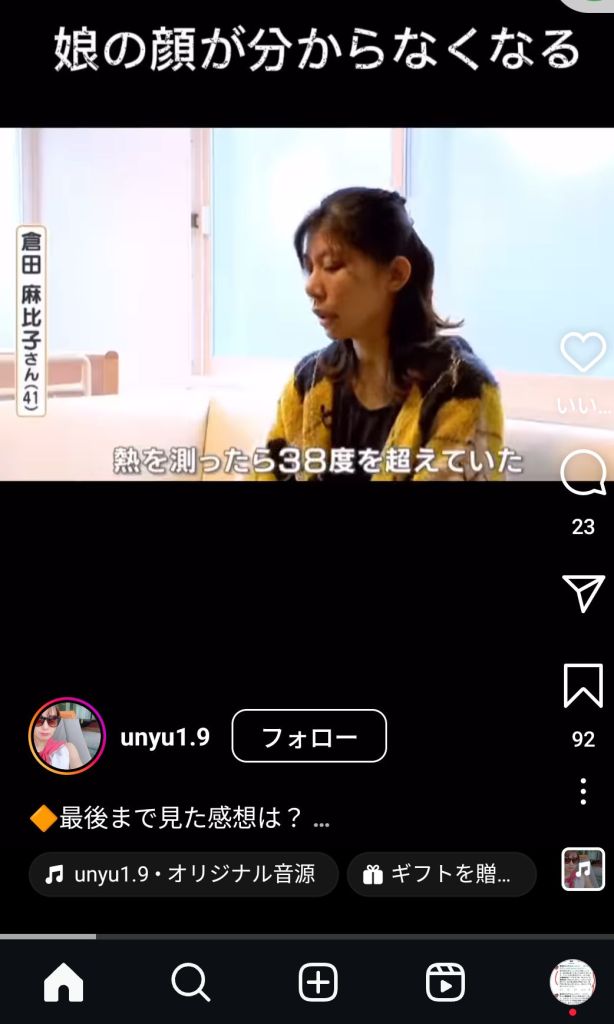Share this reel via paper plane icon
The width and height of the screenshot is (614, 1024).
(x=583, y=592)
